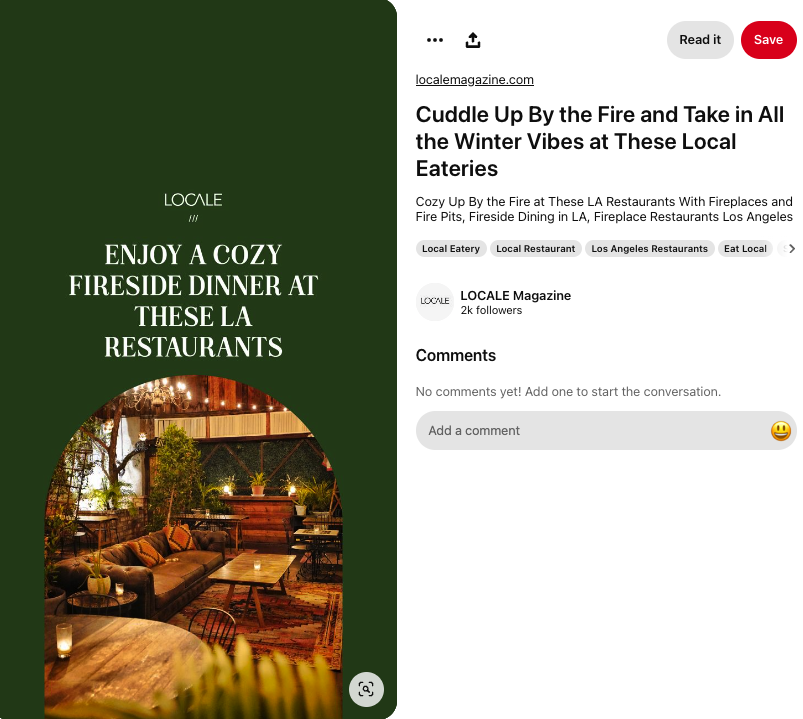
Task: Launch visual search on the pin image
Action: point(366,689)
